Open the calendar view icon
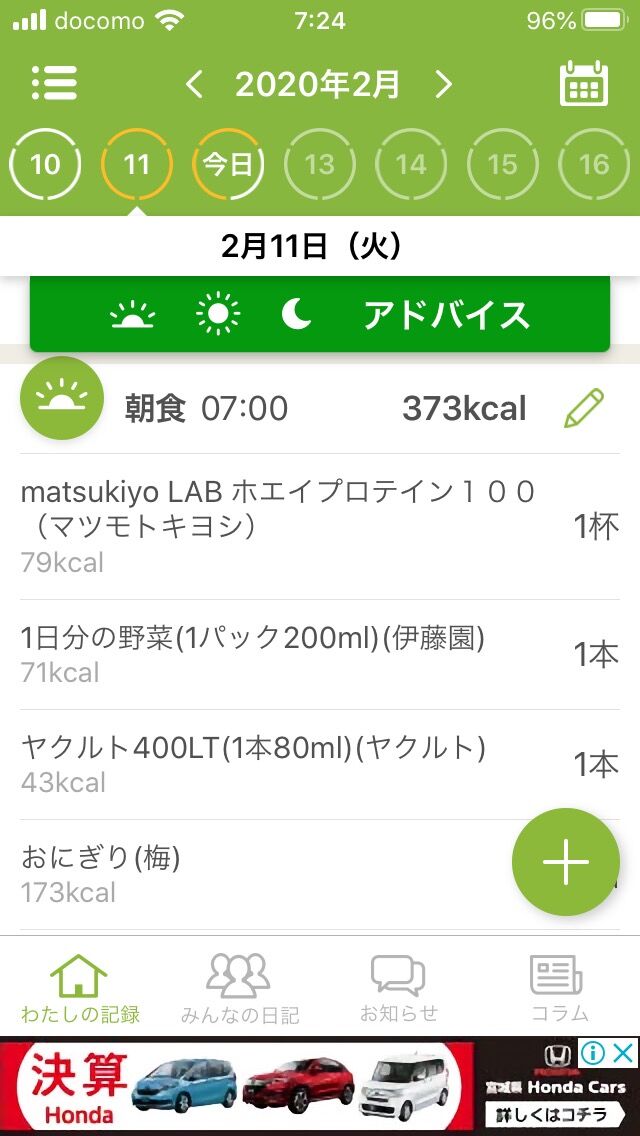 coord(584,84)
